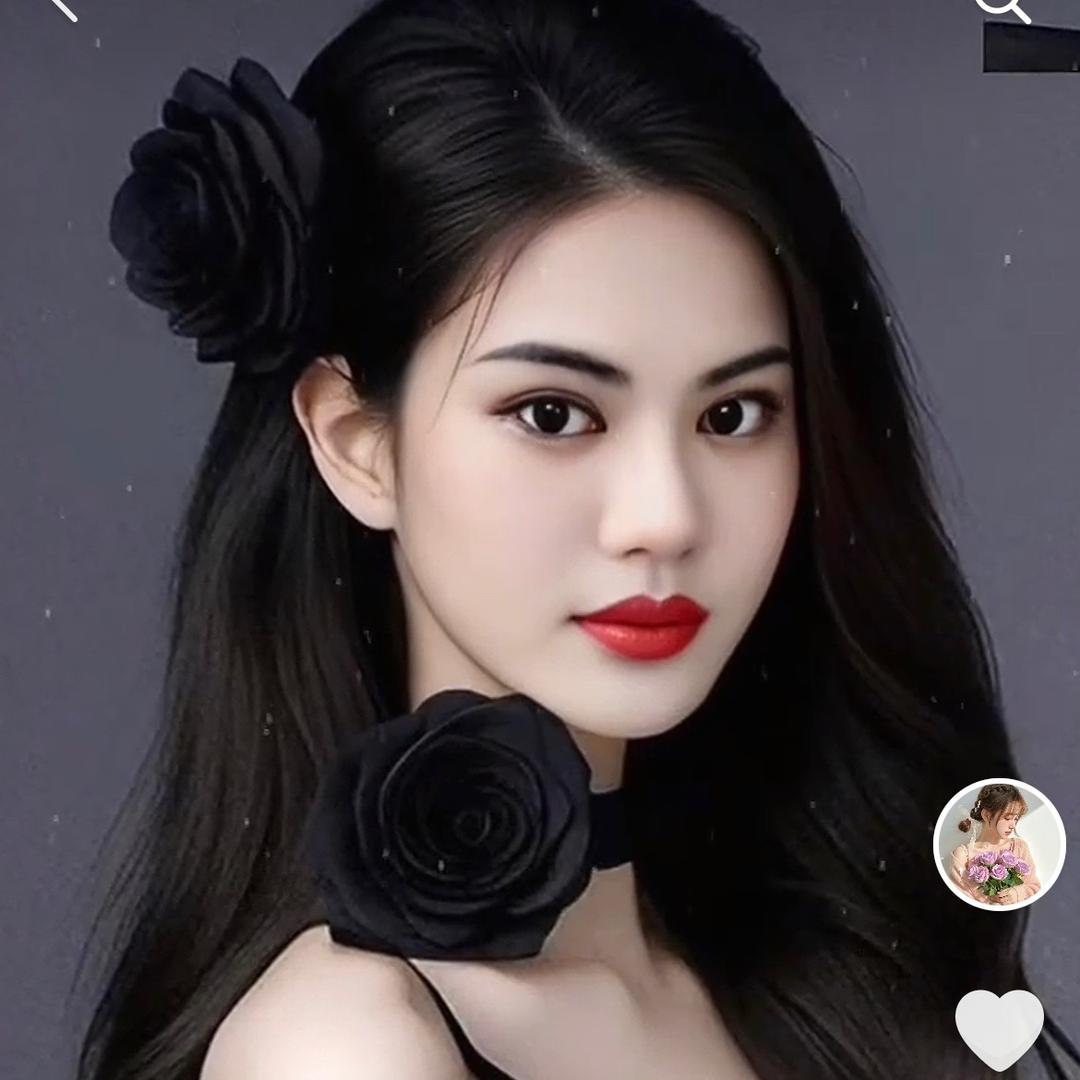This screenshot has height=1080, width=1080.
Task: Open the creator's profile avatar
Action: (x=999, y=844)
